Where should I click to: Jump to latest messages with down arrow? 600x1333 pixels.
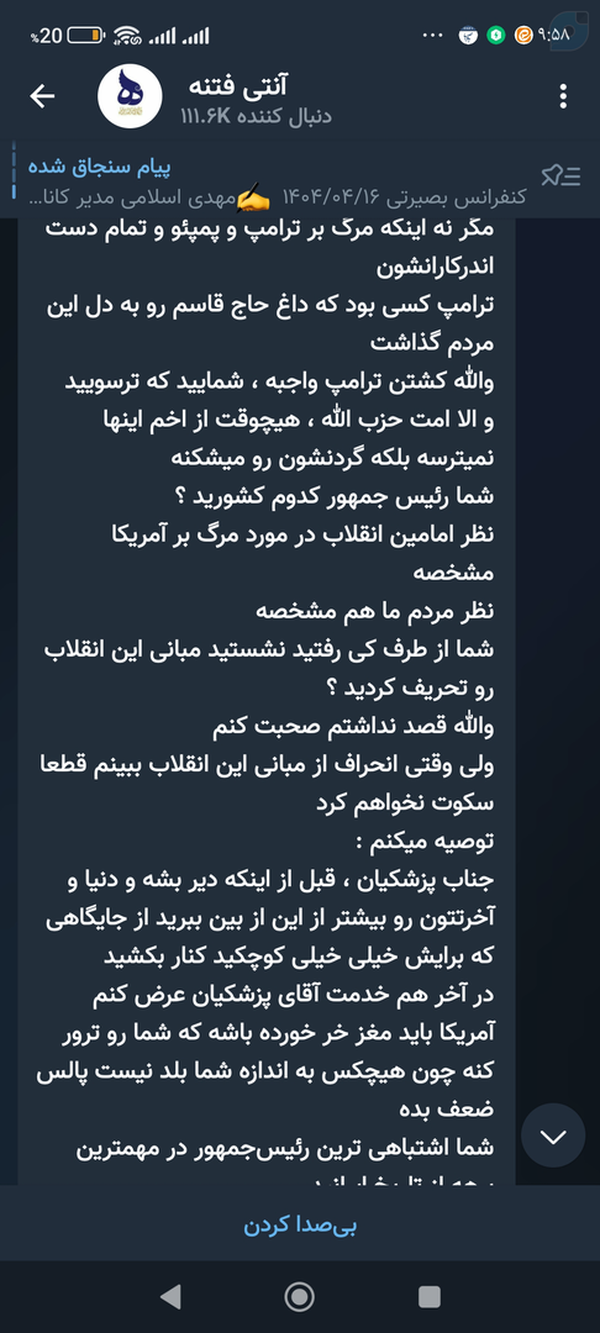coord(553,1135)
